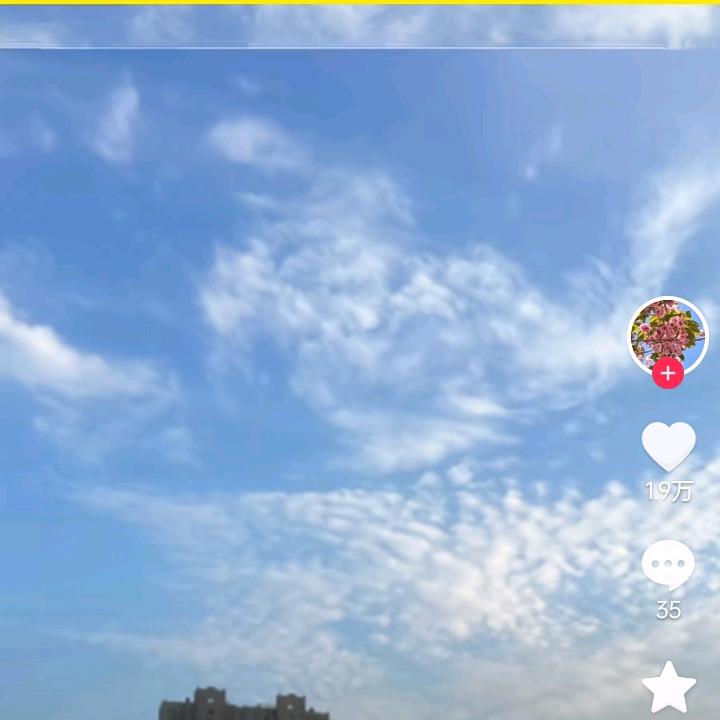Viewport: 720px width, 720px height.
Task: Follow the creator with the red plus
Action: (x=667, y=374)
